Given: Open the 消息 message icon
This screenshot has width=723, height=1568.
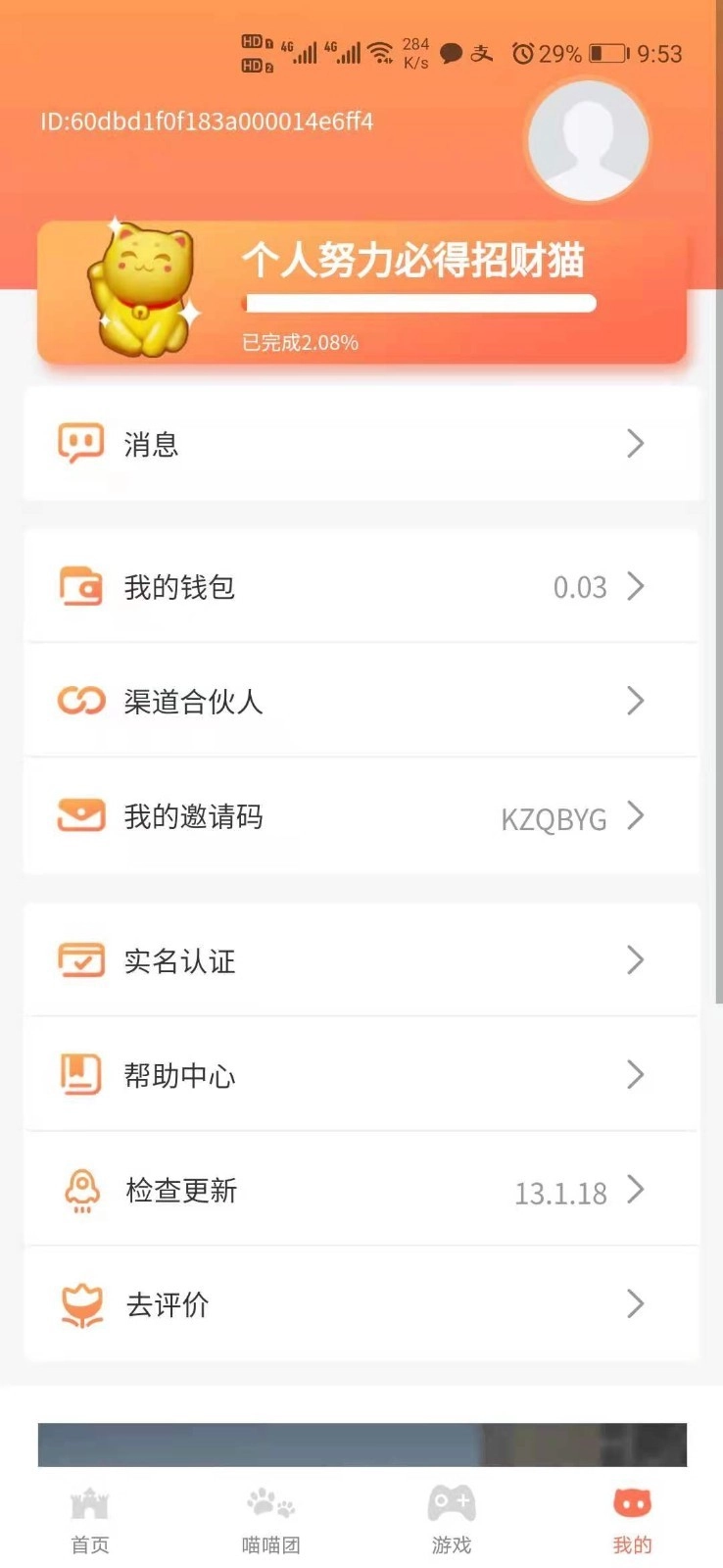Looking at the screenshot, I should [80, 443].
